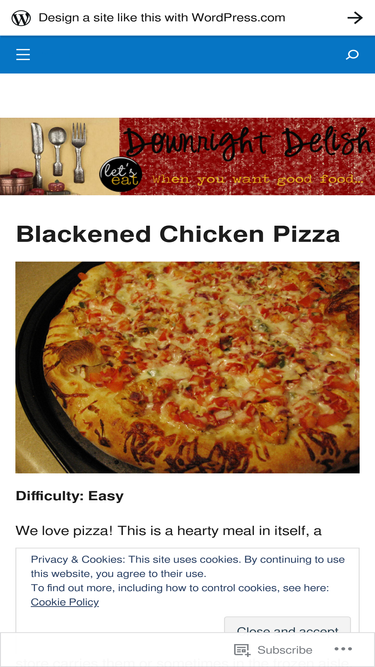Tap the WordPress.com design banner arrow
This screenshot has height=667, width=375.
[x=355, y=18]
